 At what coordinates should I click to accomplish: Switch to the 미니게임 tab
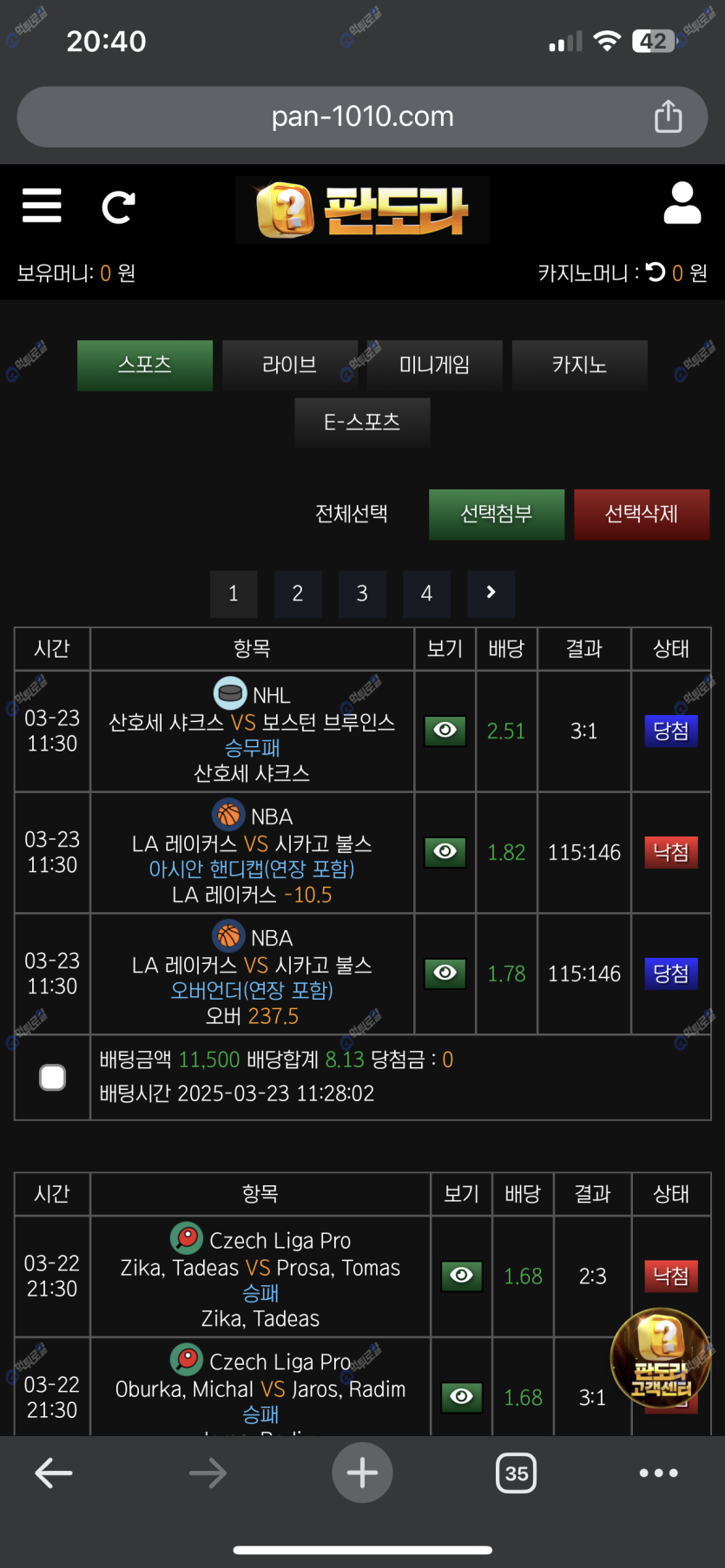point(434,365)
